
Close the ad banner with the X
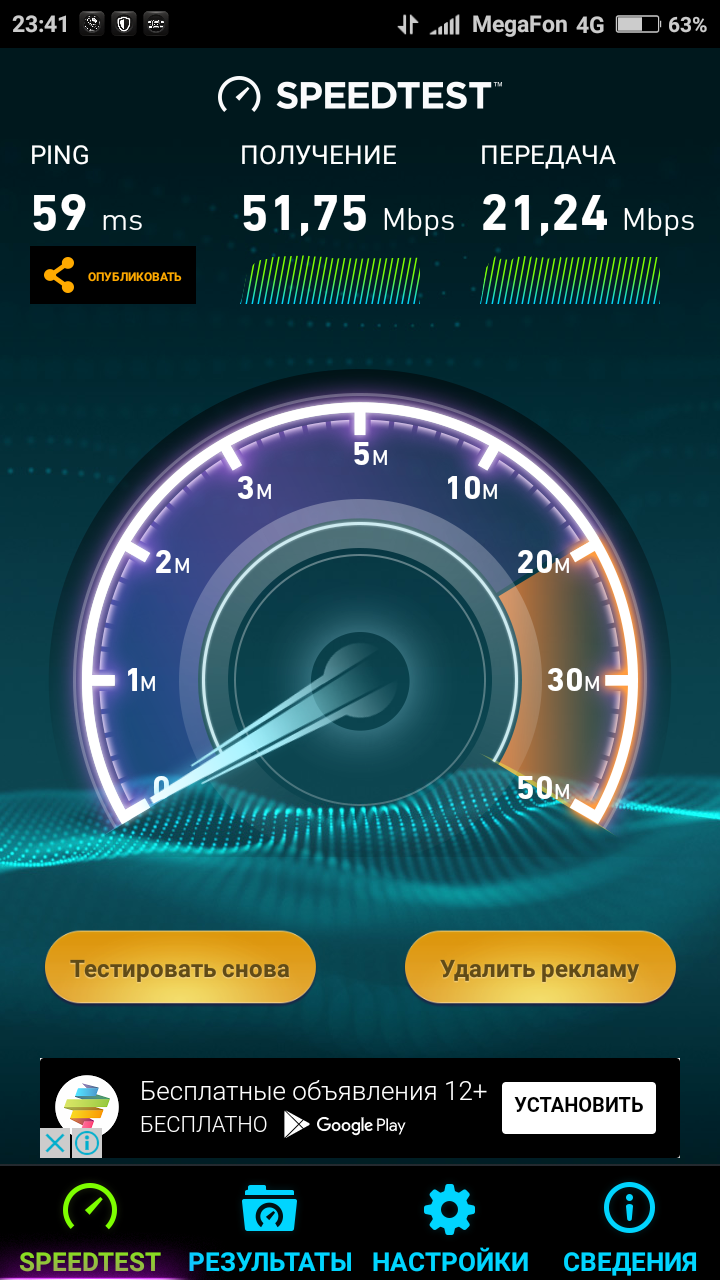pos(55,1143)
